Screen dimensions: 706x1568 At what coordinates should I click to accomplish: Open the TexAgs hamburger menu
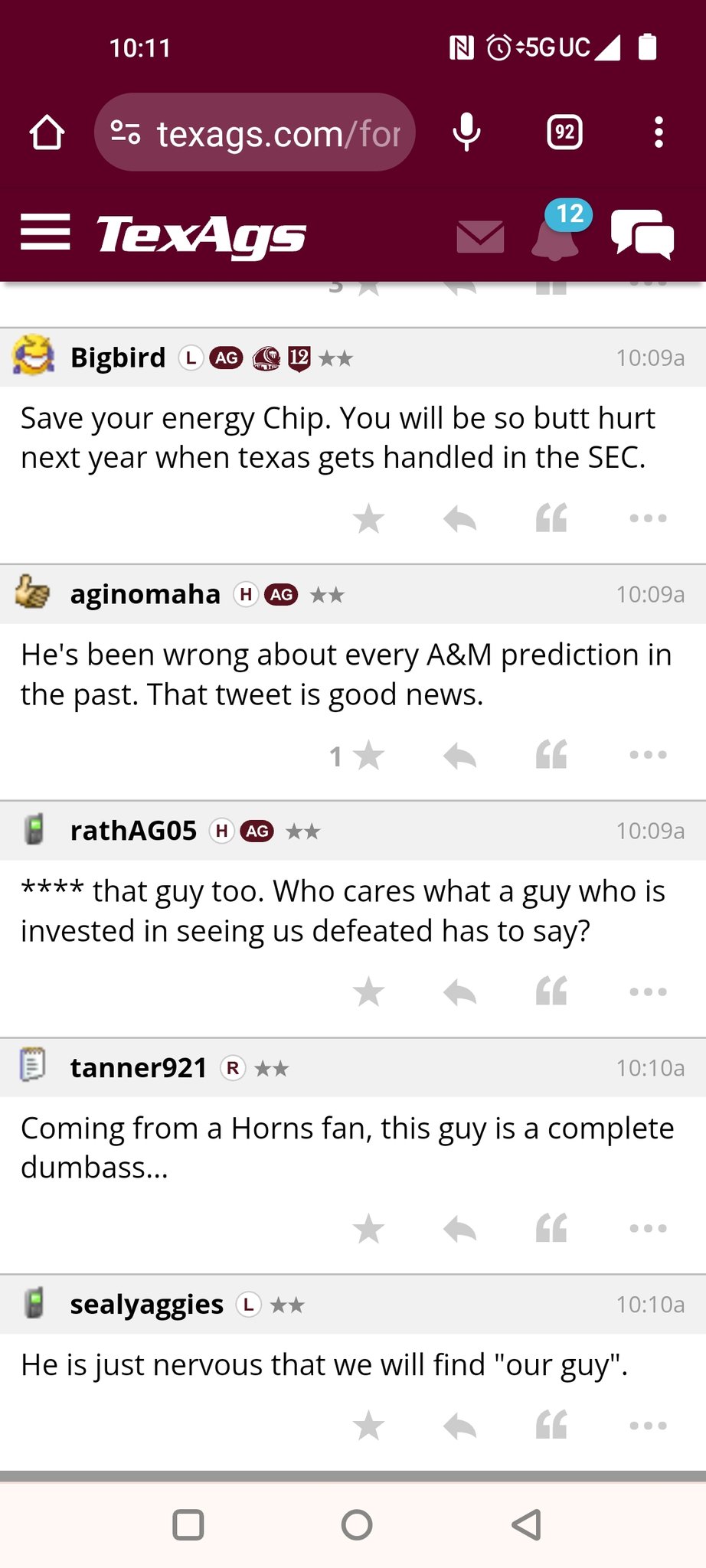[45, 232]
